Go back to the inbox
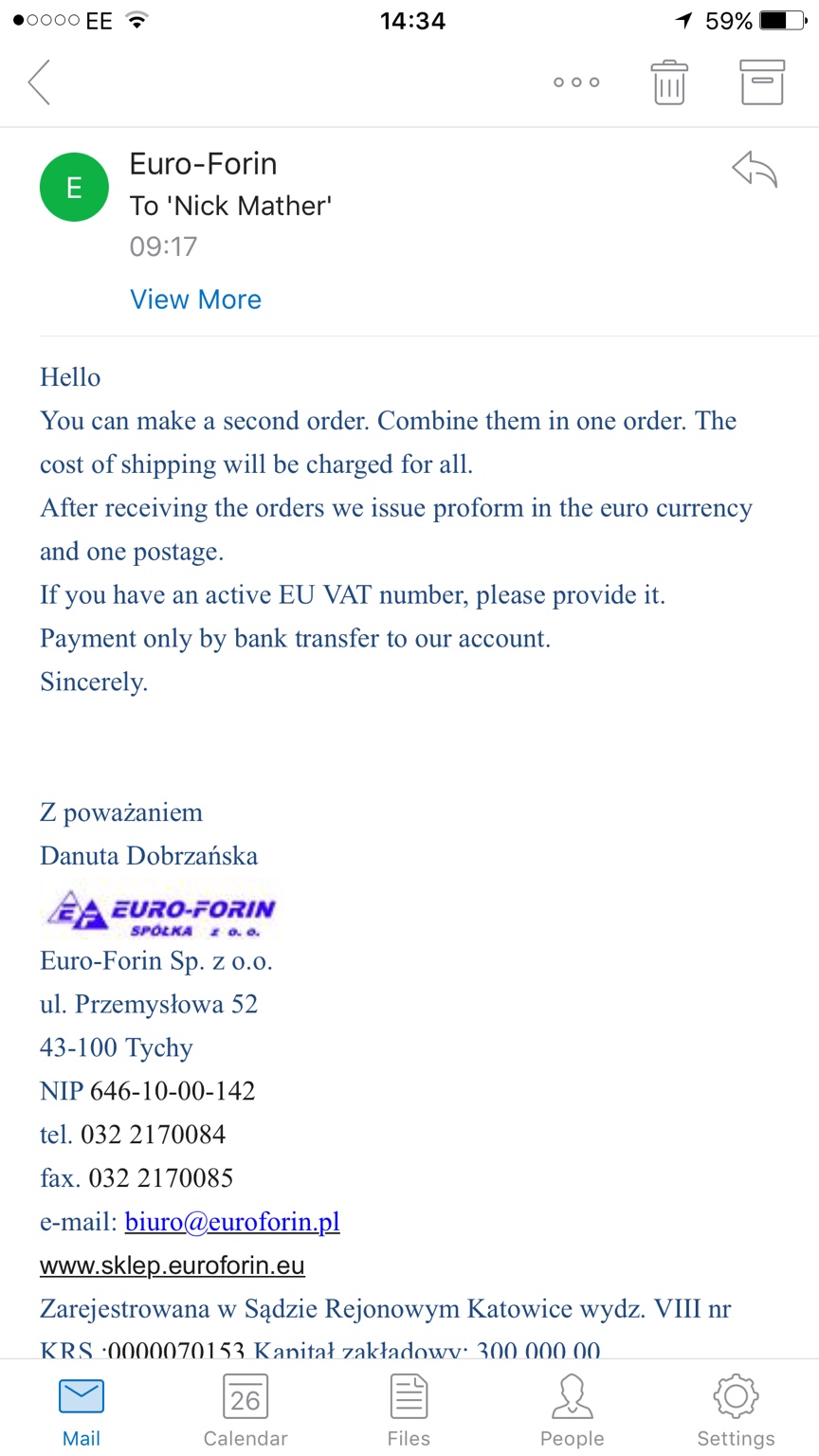 pyautogui.click(x=39, y=82)
